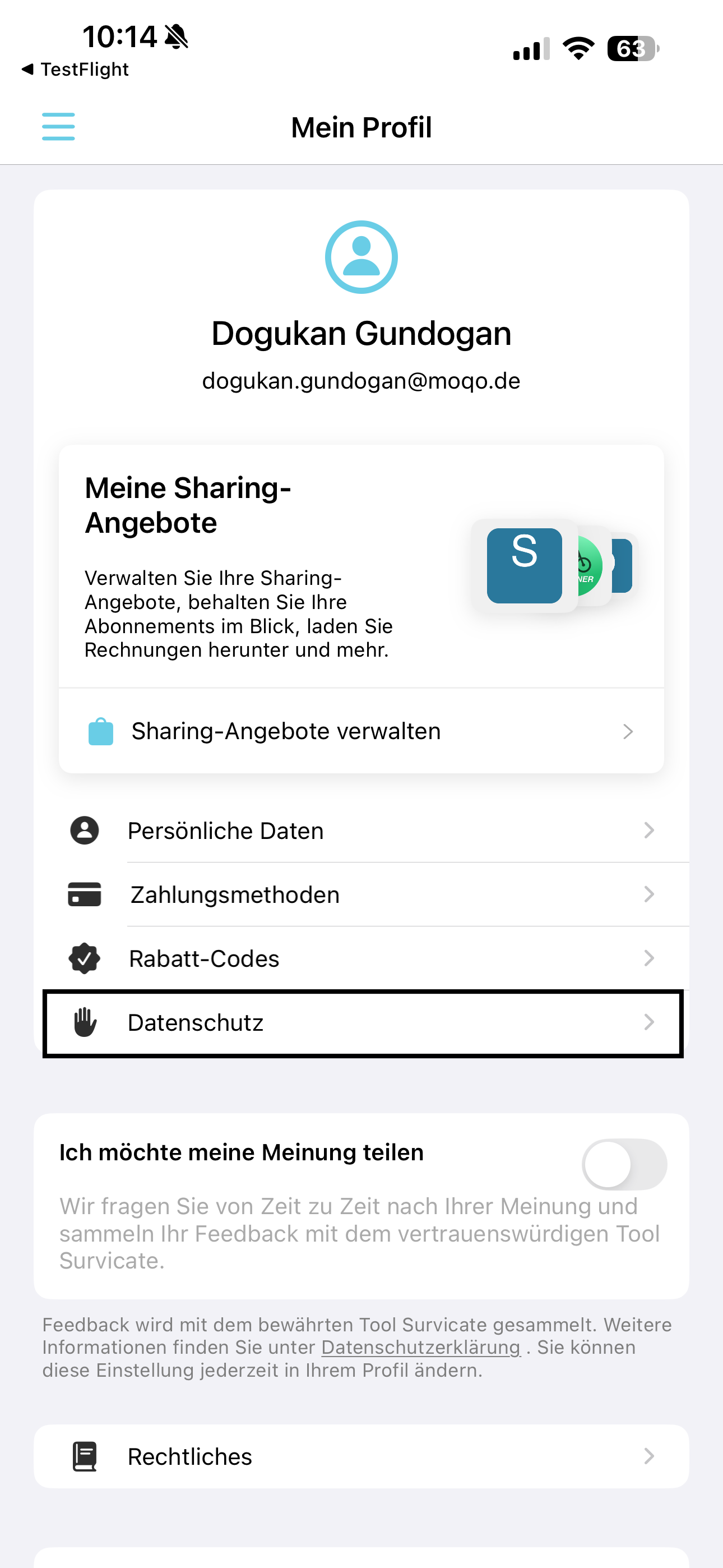723x1568 pixels.
Task: Open the hamburger drawer menu
Action: (x=58, y=127)
